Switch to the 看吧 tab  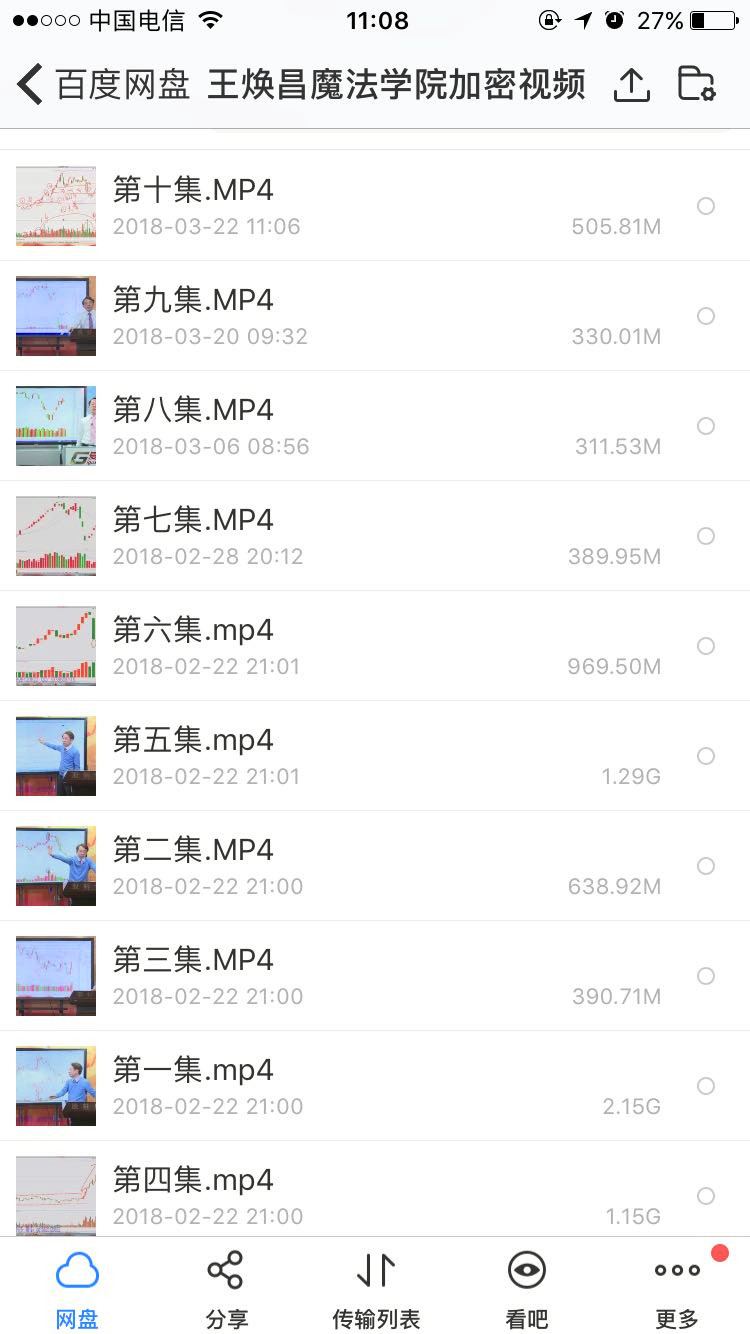[526, 1285]
